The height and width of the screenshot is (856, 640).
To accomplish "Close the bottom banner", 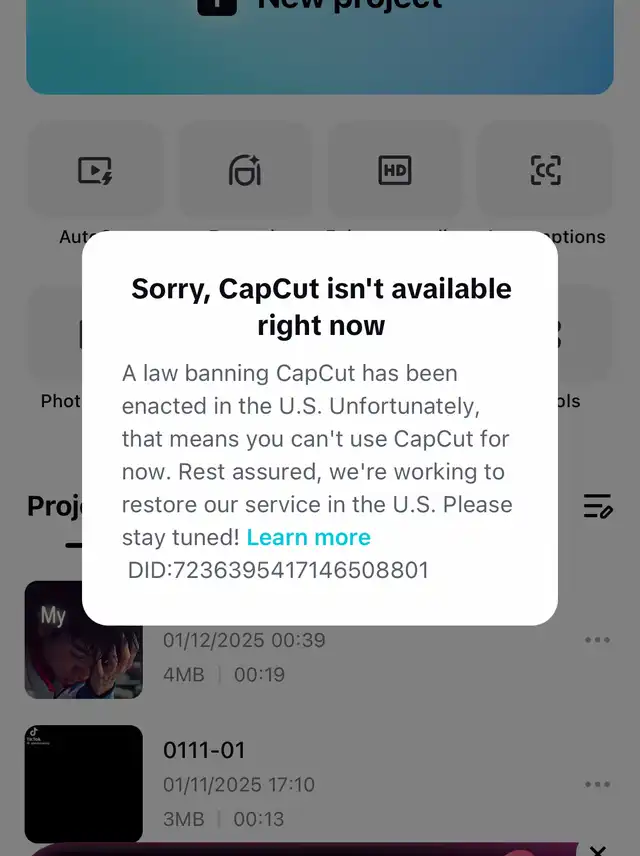I will (598, 848).
